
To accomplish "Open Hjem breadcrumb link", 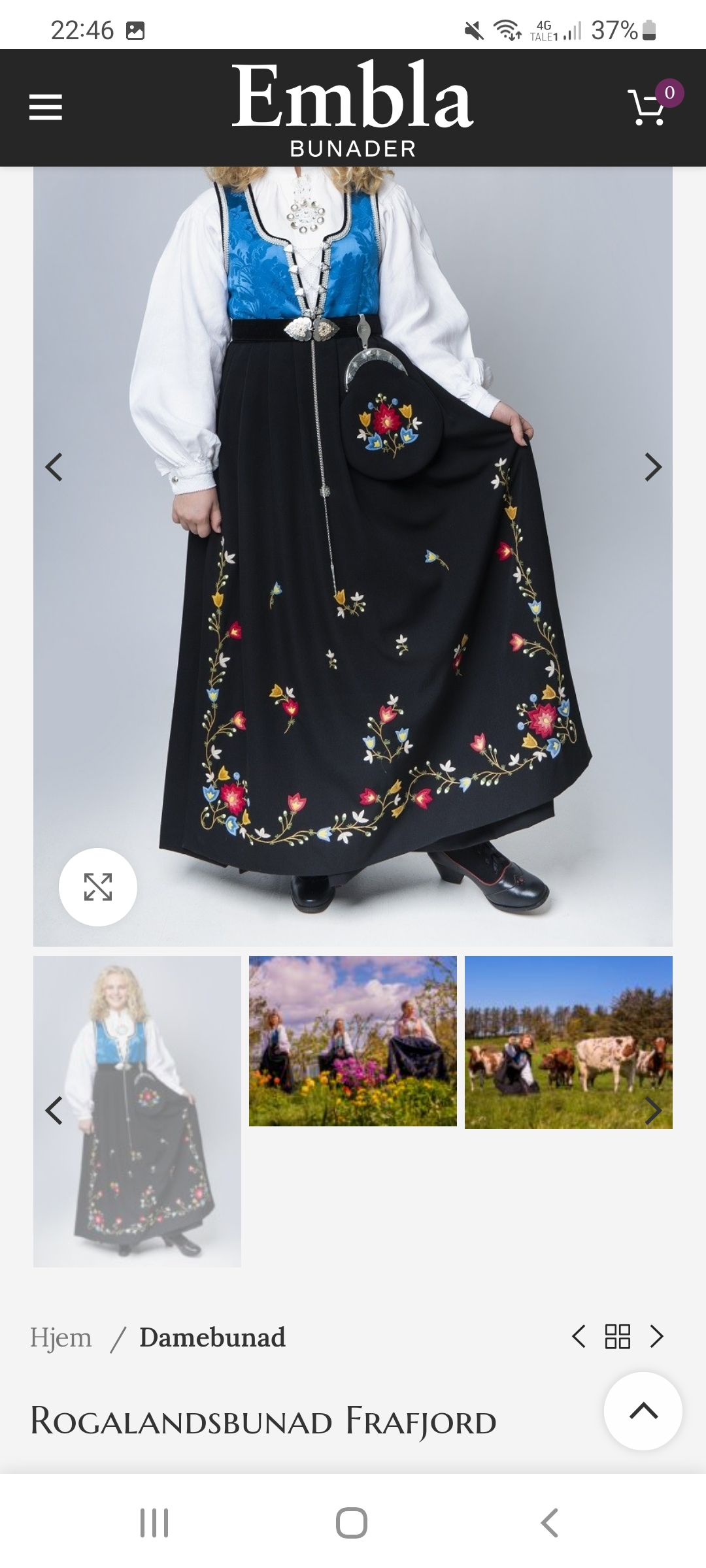I will 61,1337.
